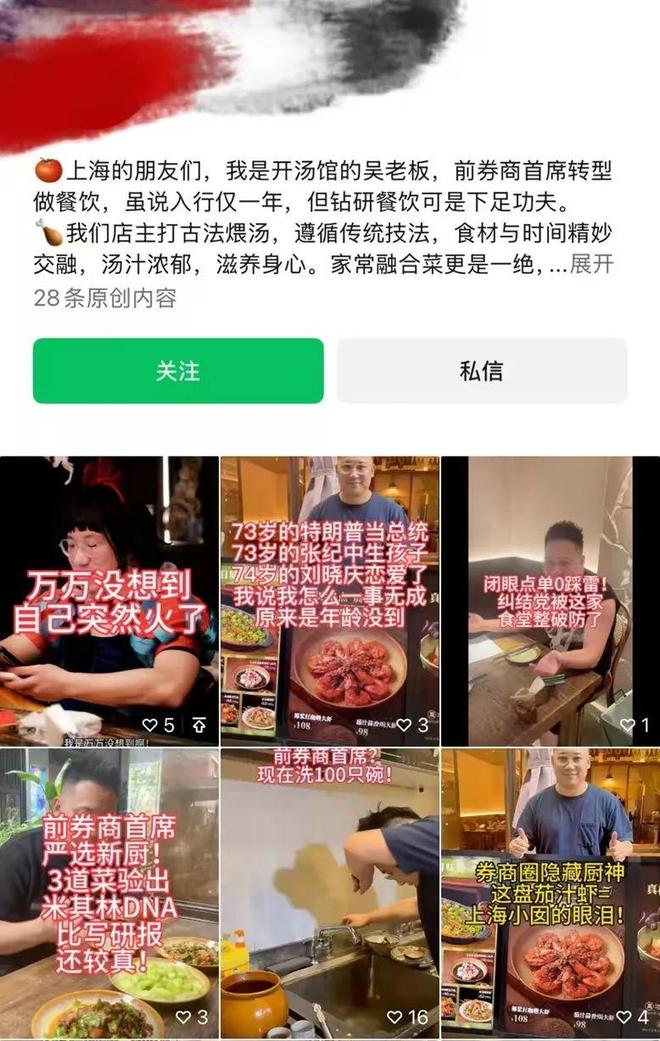Viewport: 660px width, 1041px height.
Task: Send a private message via 私信
Action: coord(481,371)
